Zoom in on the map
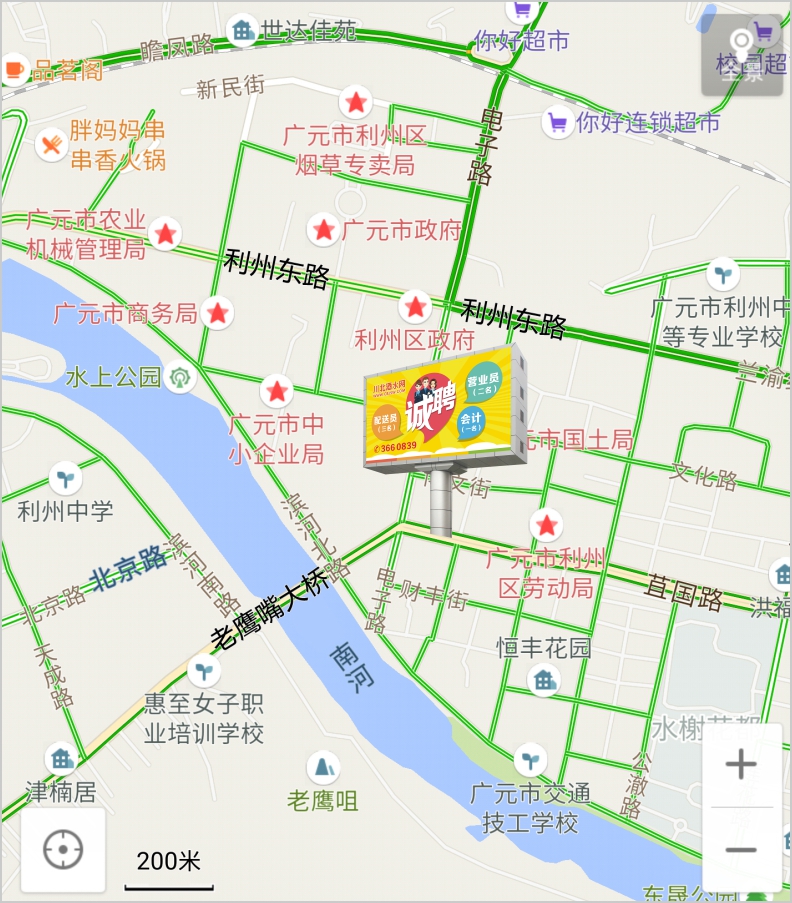Image resolution: width=792 pixels, height=903 pixels. 741,766
